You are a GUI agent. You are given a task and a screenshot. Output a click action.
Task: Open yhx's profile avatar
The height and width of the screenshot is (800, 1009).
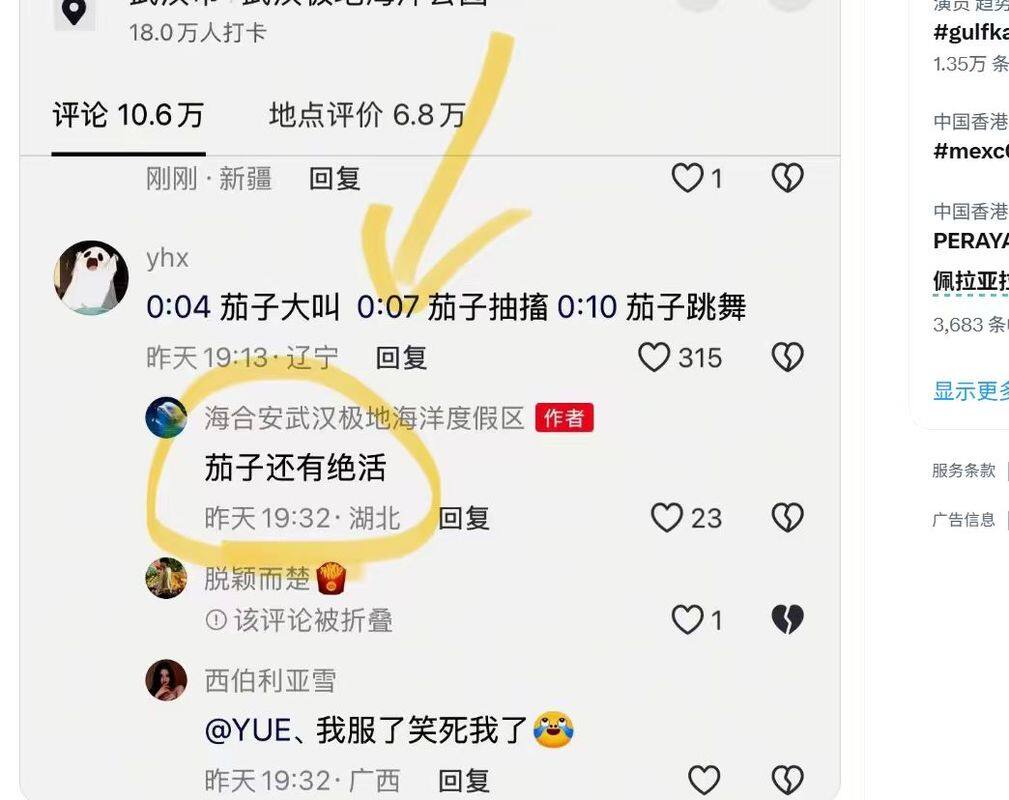click(91, 277)
